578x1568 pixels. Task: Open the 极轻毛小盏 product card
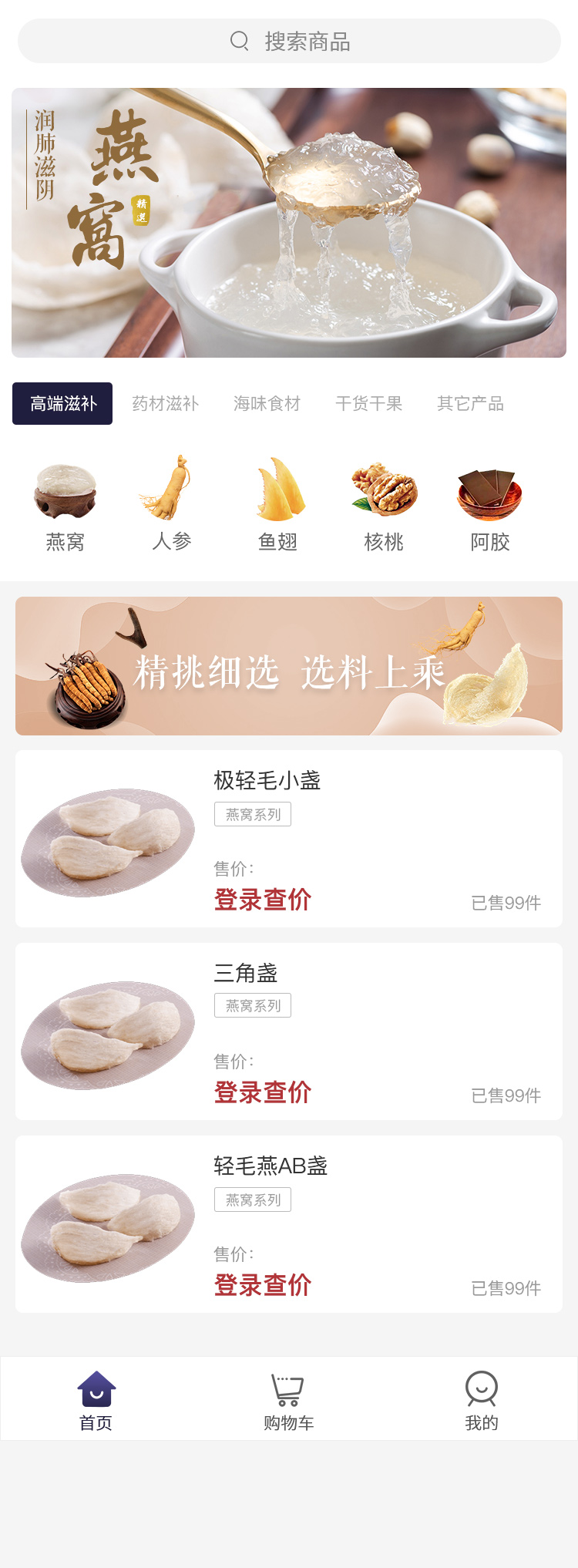[289, 839]
